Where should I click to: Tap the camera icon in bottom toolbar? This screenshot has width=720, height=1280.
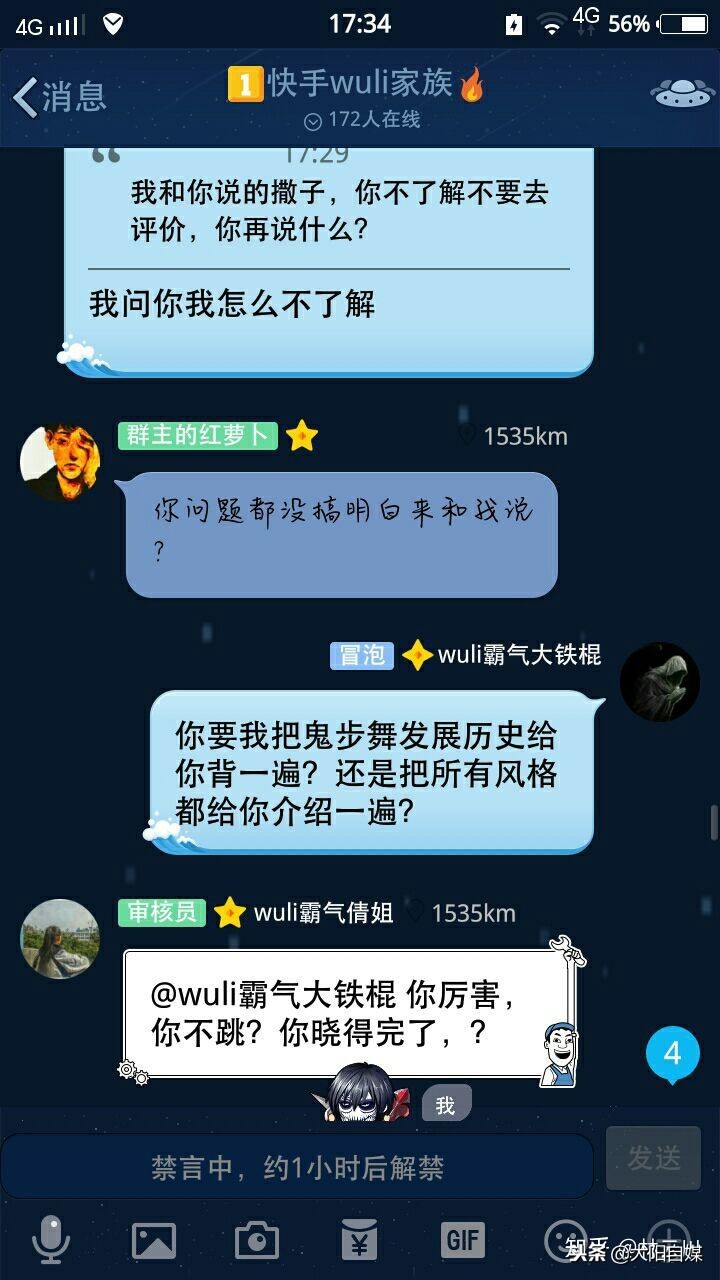255,1240
